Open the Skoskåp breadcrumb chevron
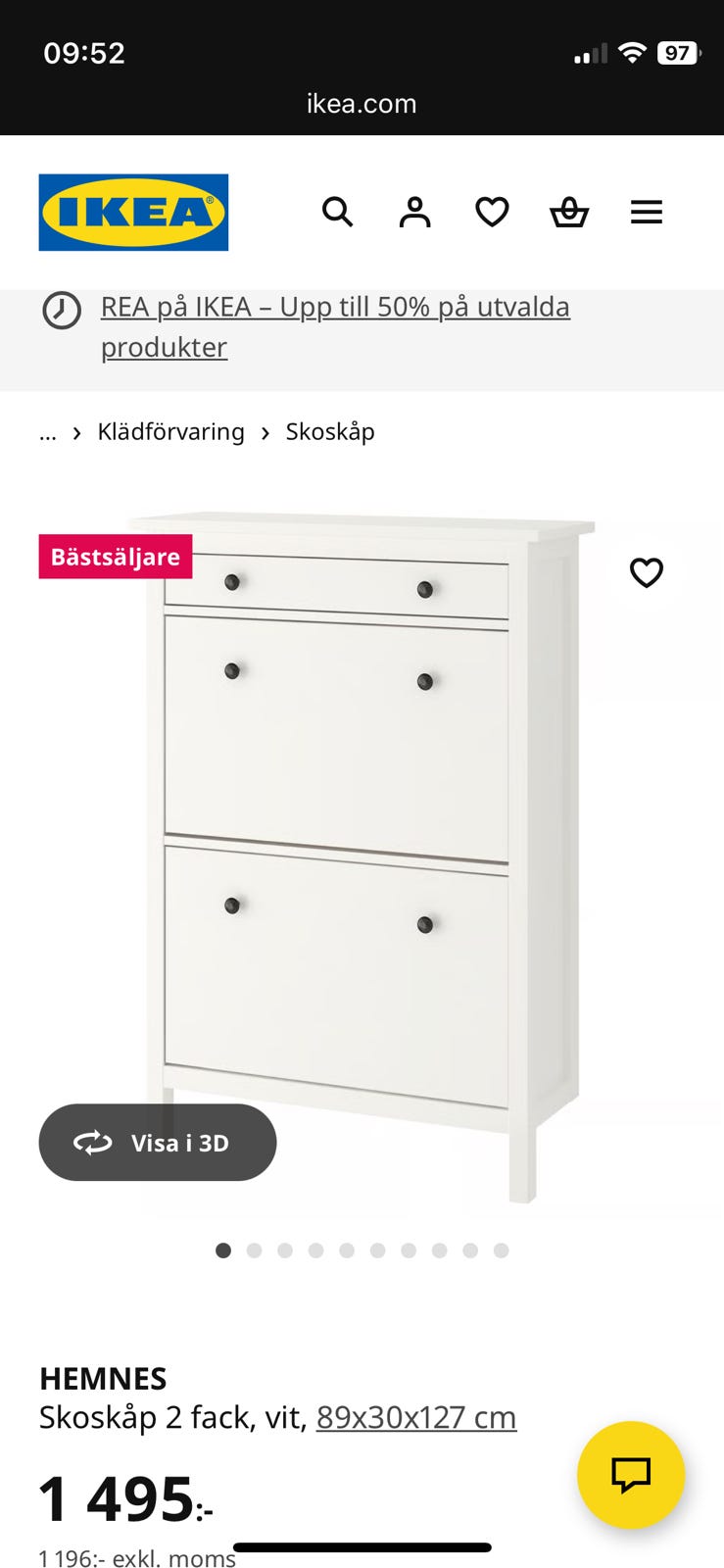This screenshot has height=1568, width=724. click(x=265, y=432)
